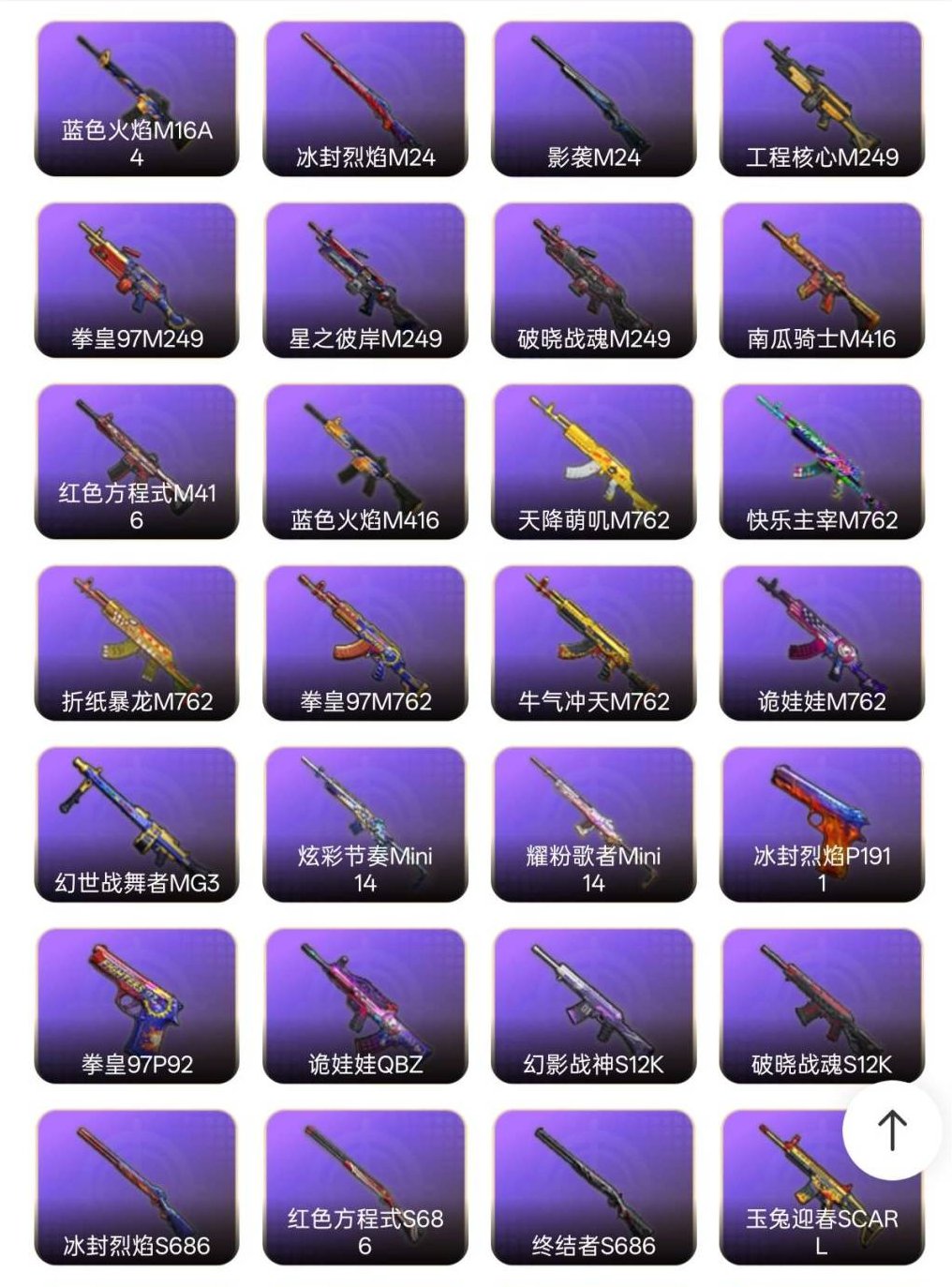View the 耀粉歌者Mini14 skin
This screenshot has width=952, height=1287.
pos(593,824)
